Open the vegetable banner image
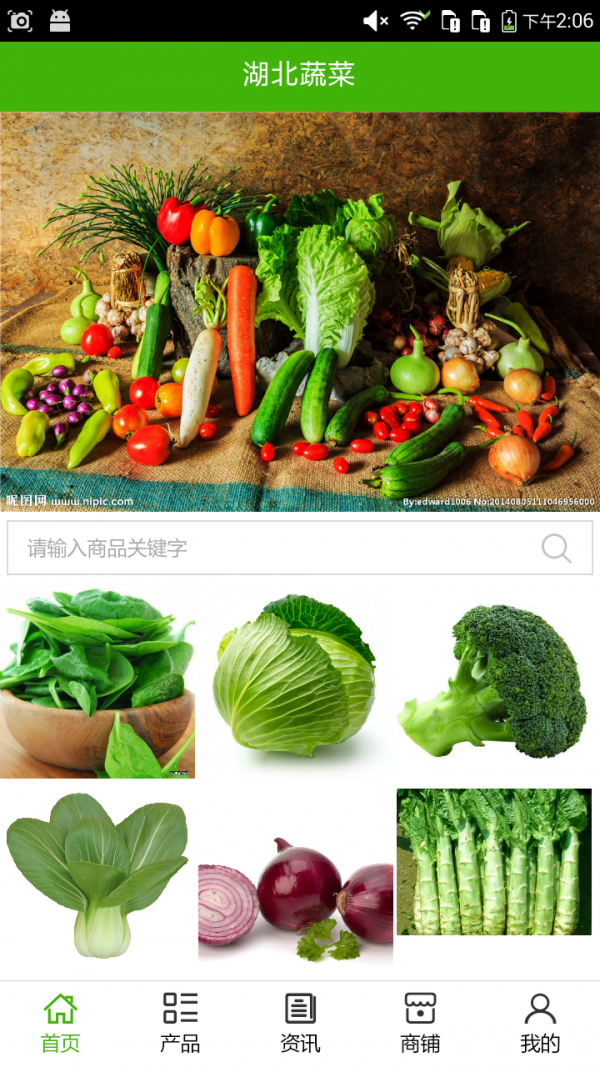 (x=300, y=312)
